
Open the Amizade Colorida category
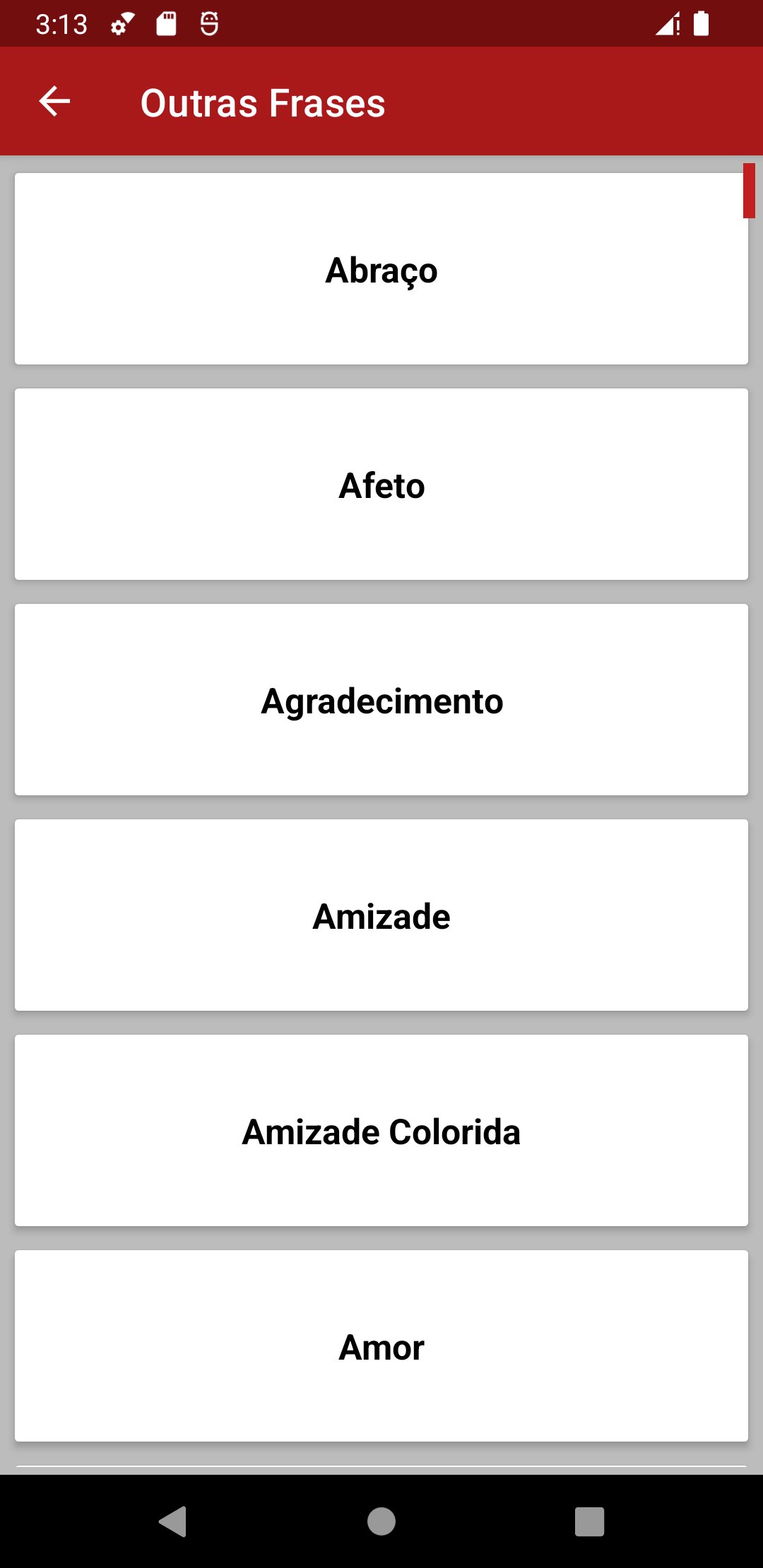(x=381, y=1131)
